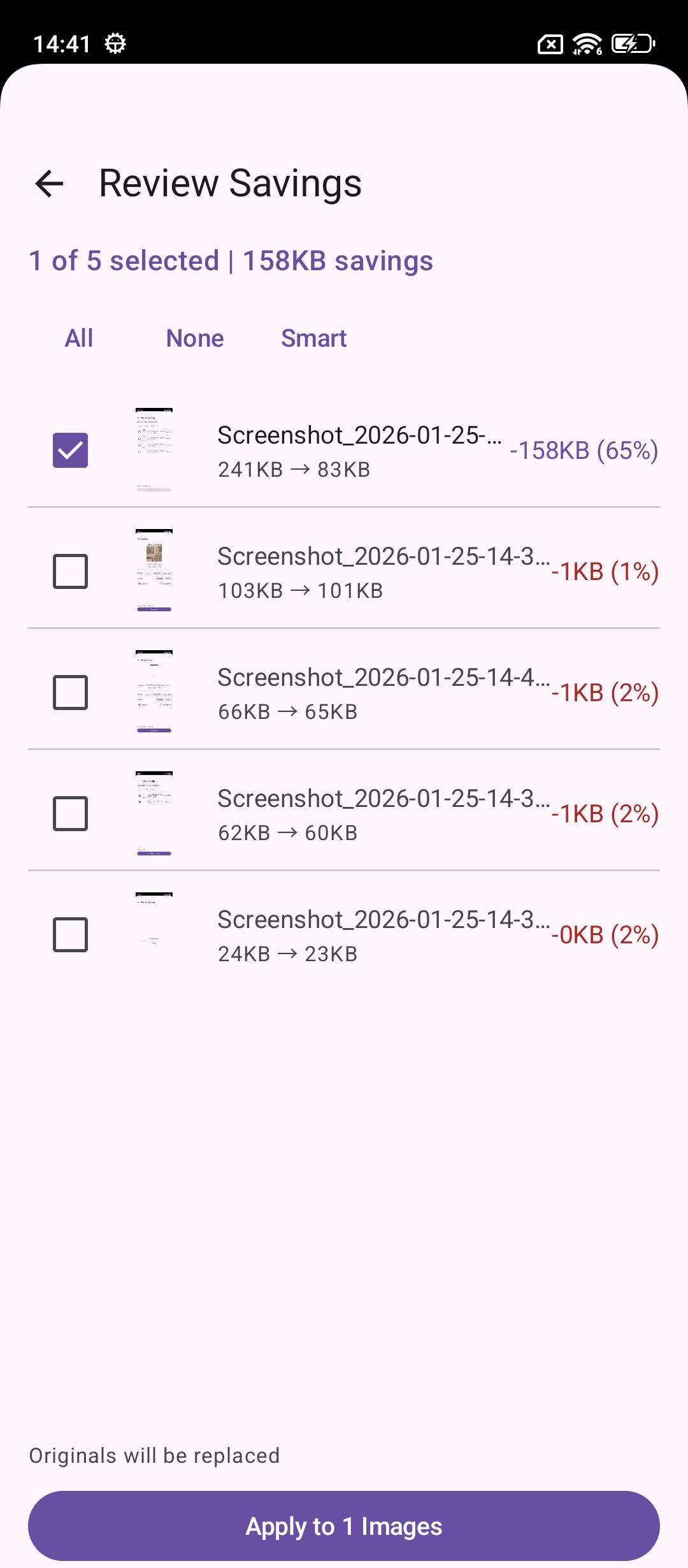Use Smart selection
Viewport: 688px width, 1568px height.
point(313,338)
